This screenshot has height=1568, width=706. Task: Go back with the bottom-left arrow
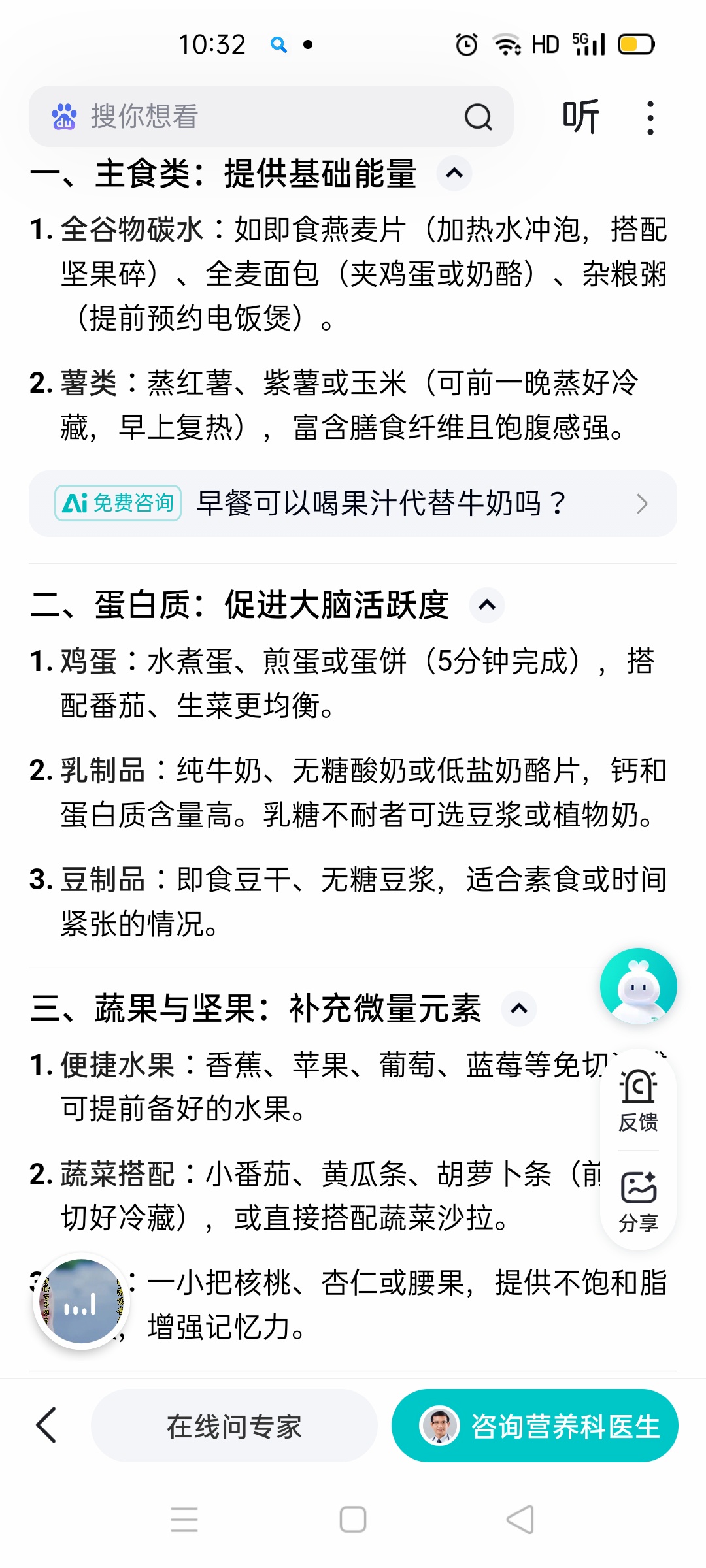[46, 1425]
